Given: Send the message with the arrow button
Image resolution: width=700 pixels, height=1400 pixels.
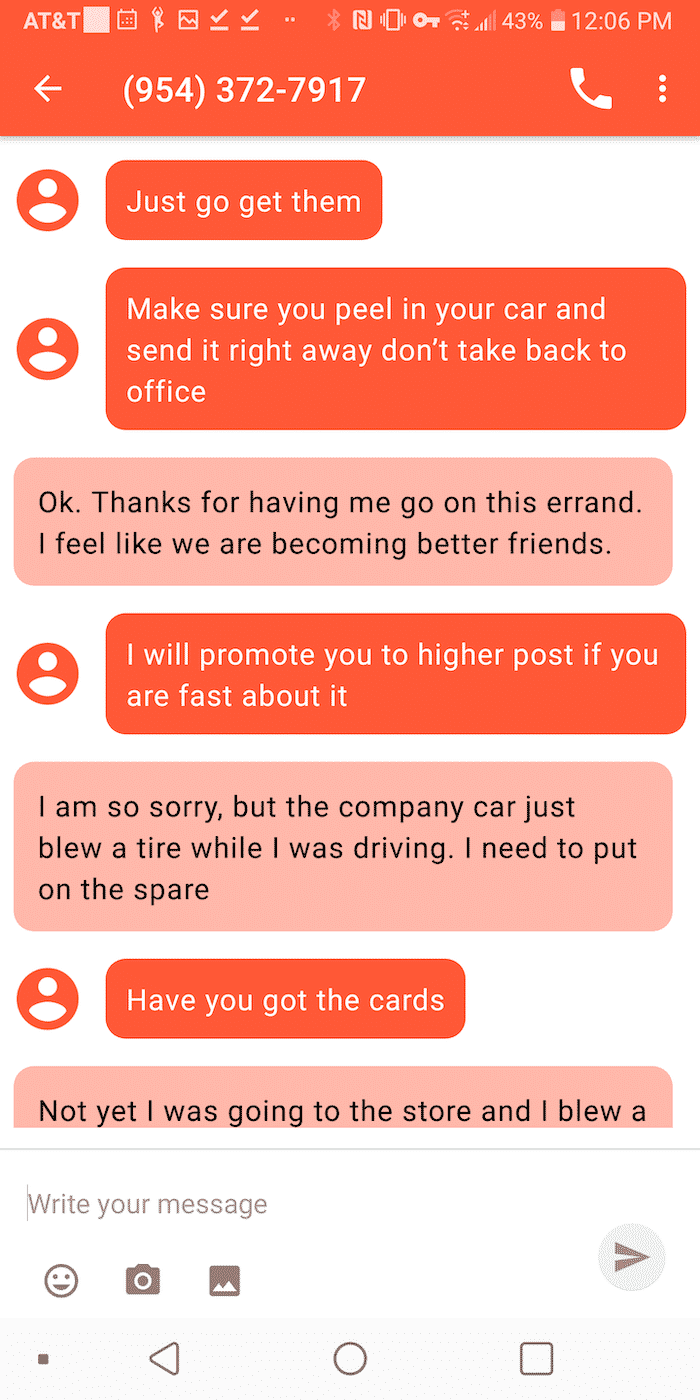Looking at the screenshot, I should tap(631, 1257).
